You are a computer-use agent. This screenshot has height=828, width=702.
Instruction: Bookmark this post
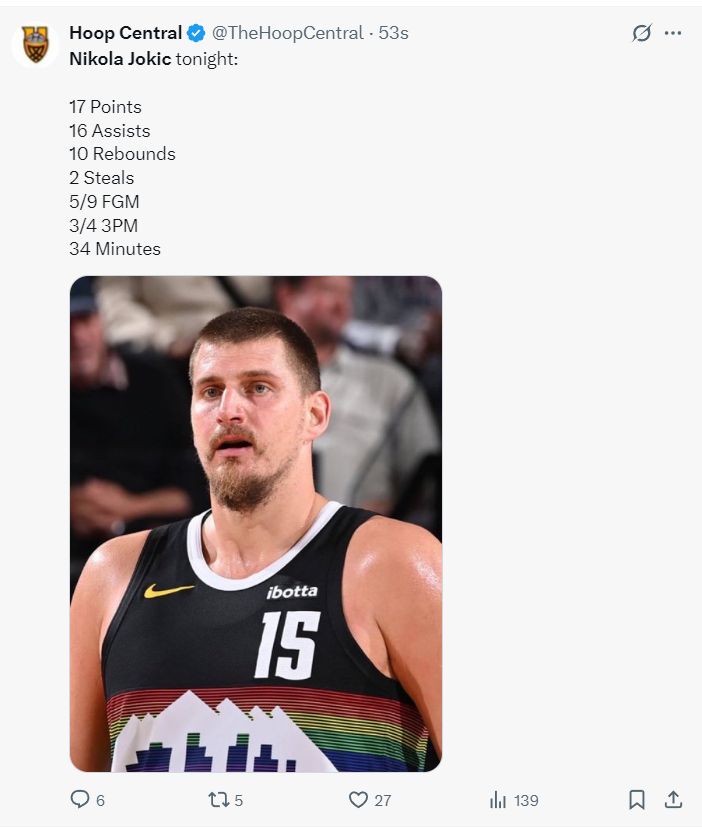637,800
